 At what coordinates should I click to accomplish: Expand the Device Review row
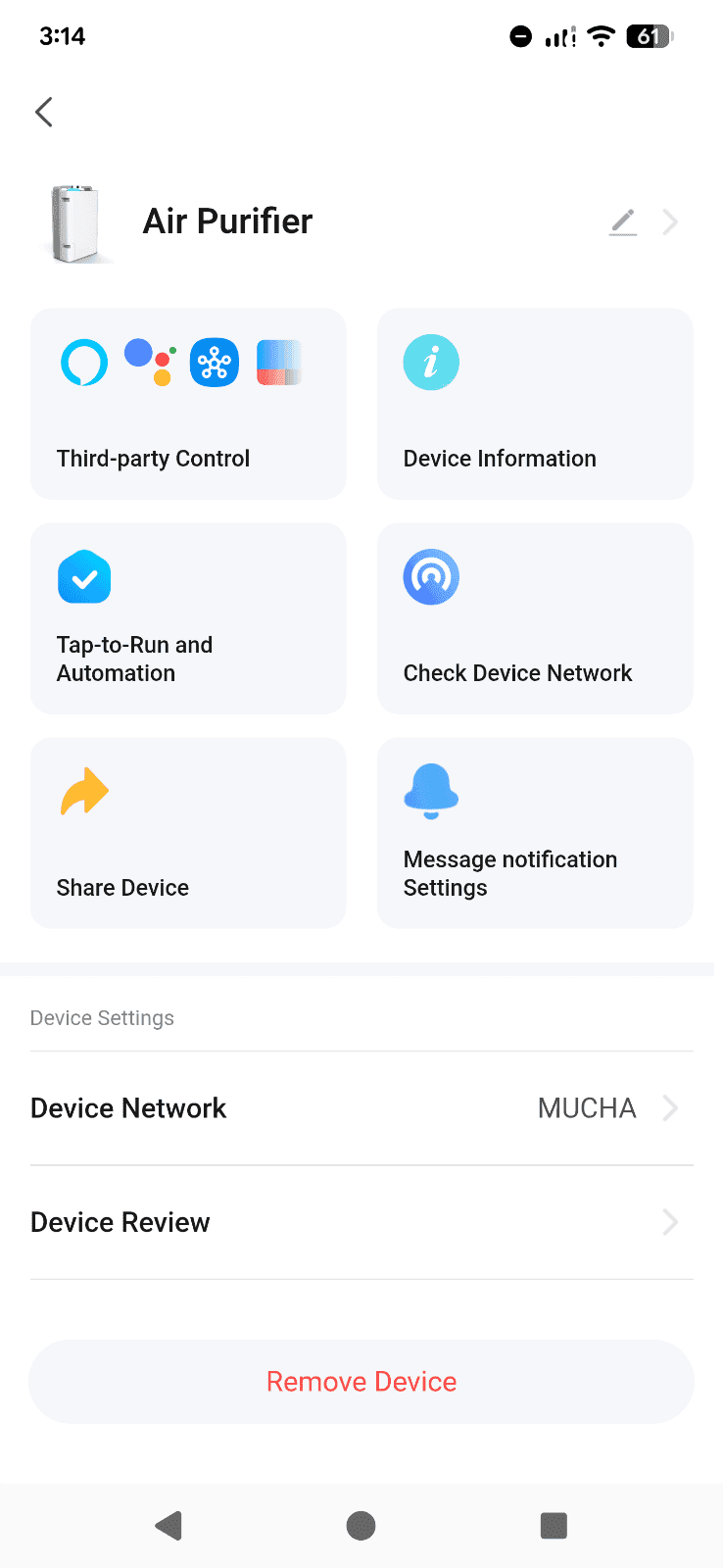[361, 1222]
